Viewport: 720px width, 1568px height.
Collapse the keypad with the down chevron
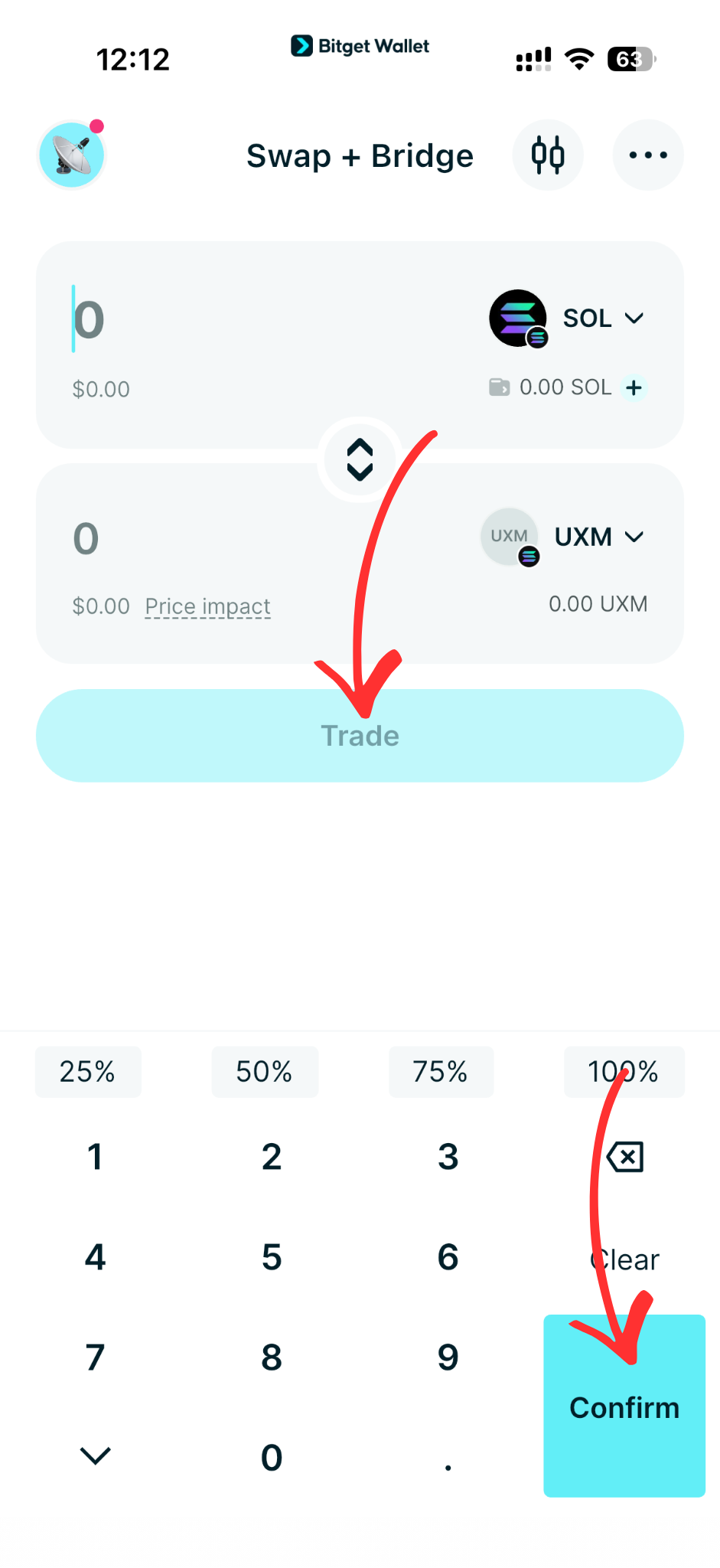point(95,1455)
